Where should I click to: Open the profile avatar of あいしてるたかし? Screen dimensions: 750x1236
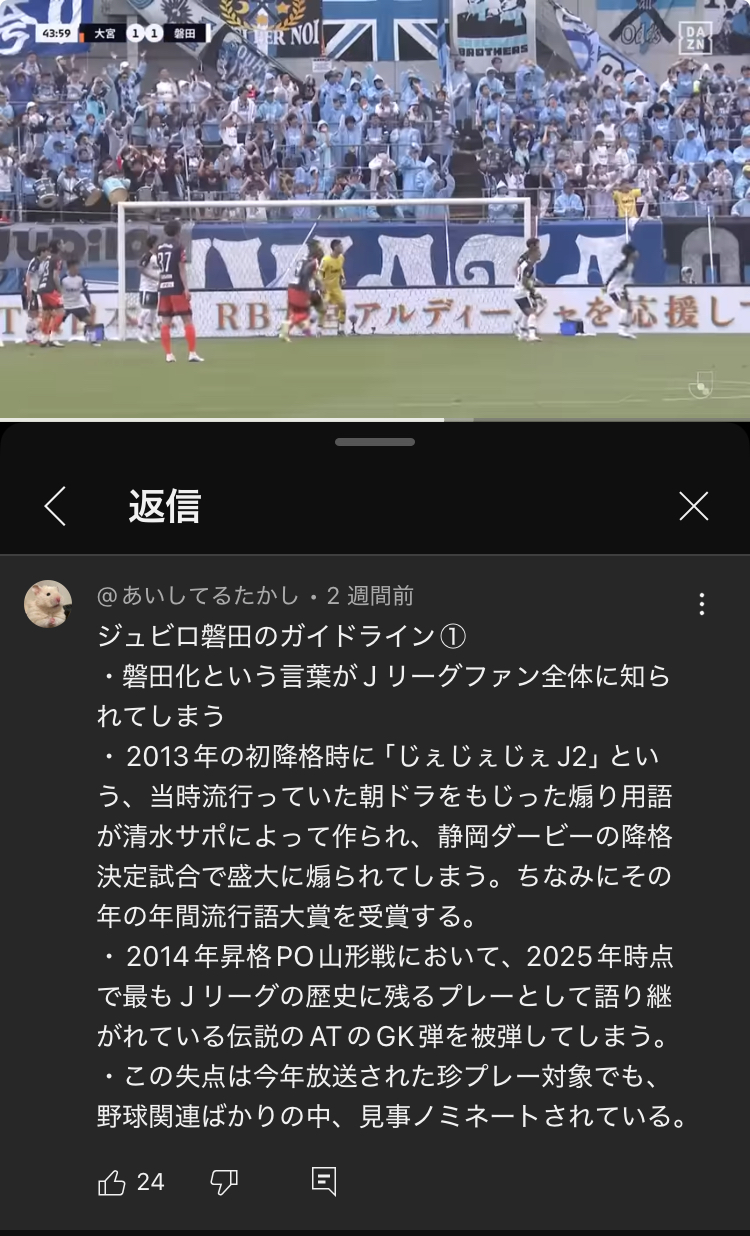(x=48, y=604)
